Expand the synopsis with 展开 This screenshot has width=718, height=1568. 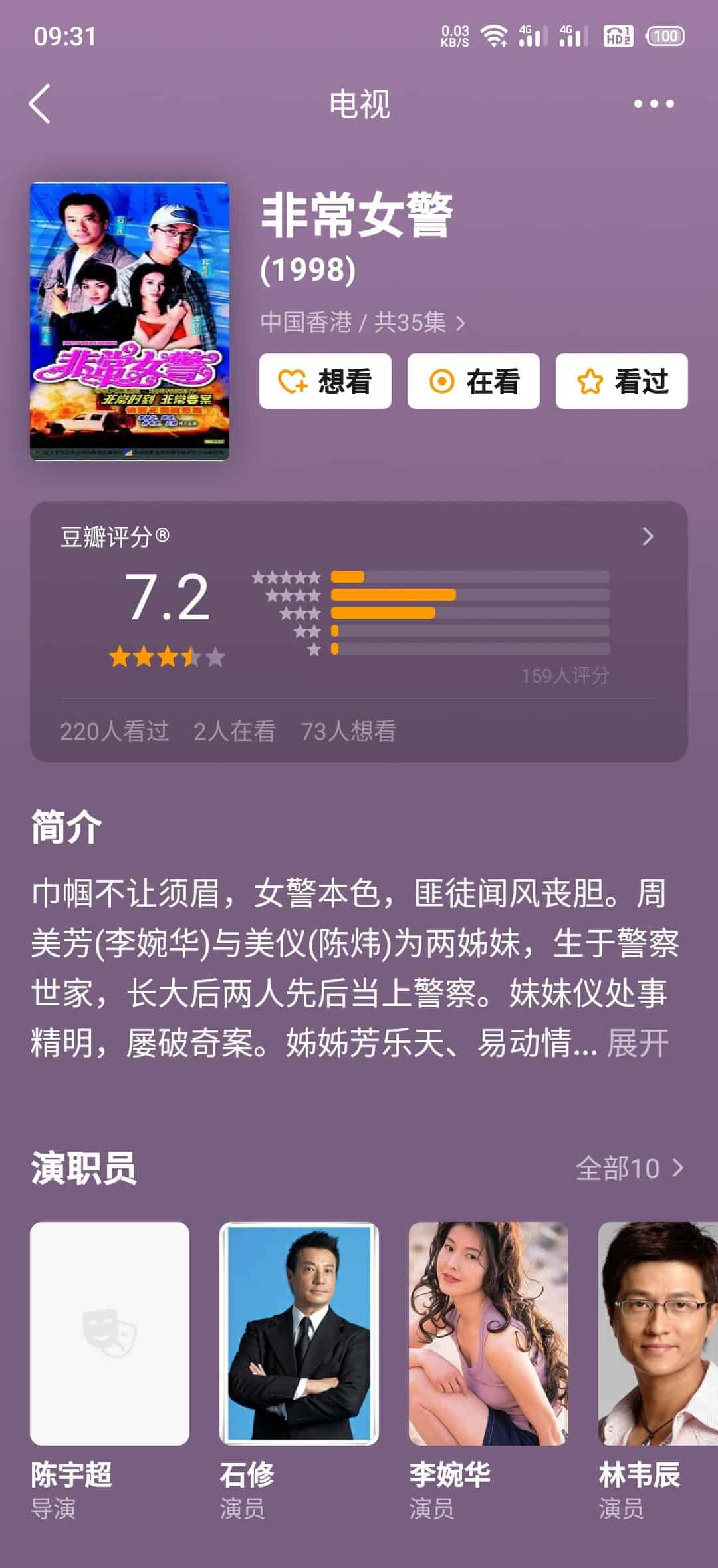[x=638, y=1043]
